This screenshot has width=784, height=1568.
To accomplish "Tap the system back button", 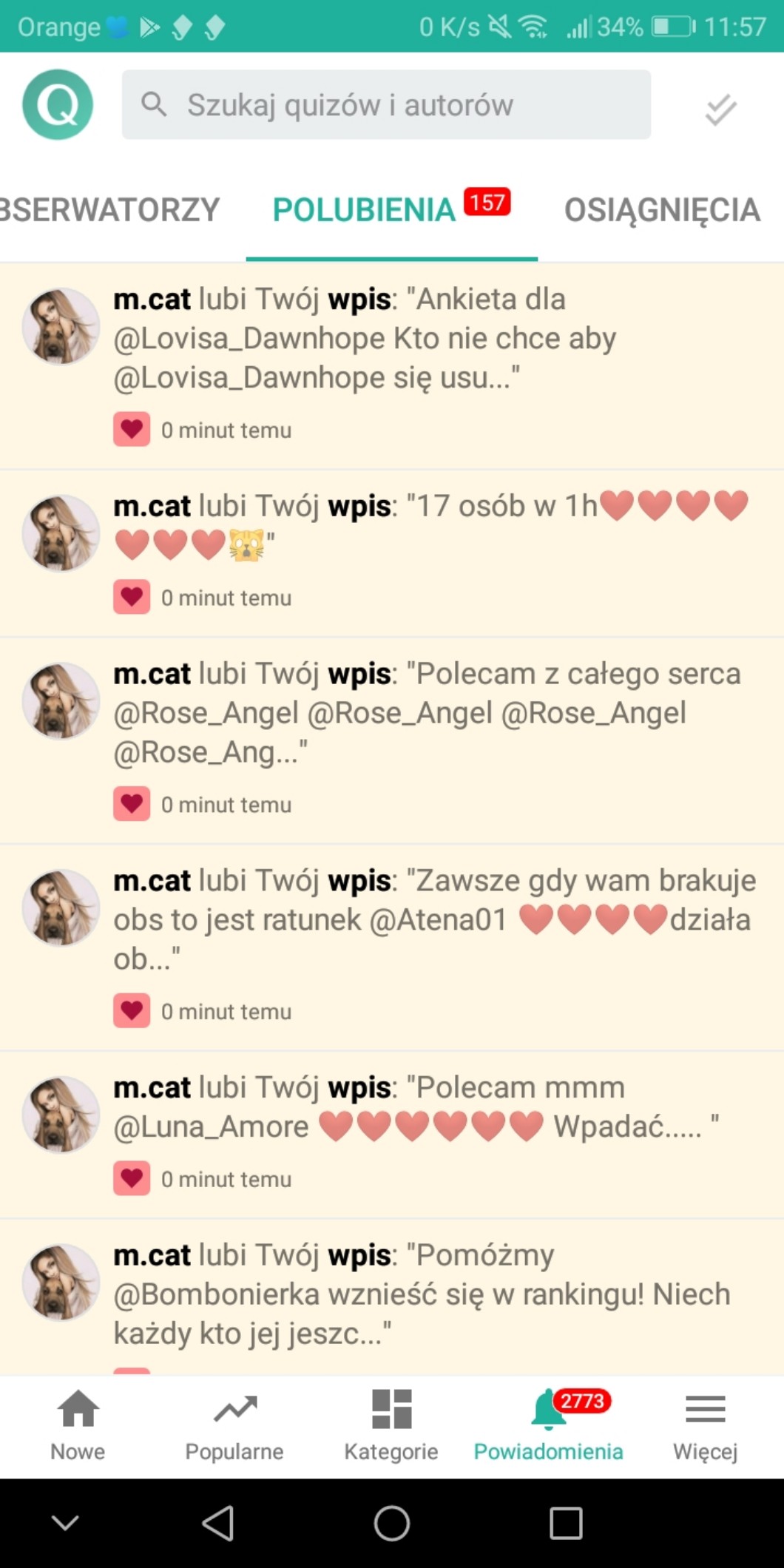I will (x=218, y=1524).
